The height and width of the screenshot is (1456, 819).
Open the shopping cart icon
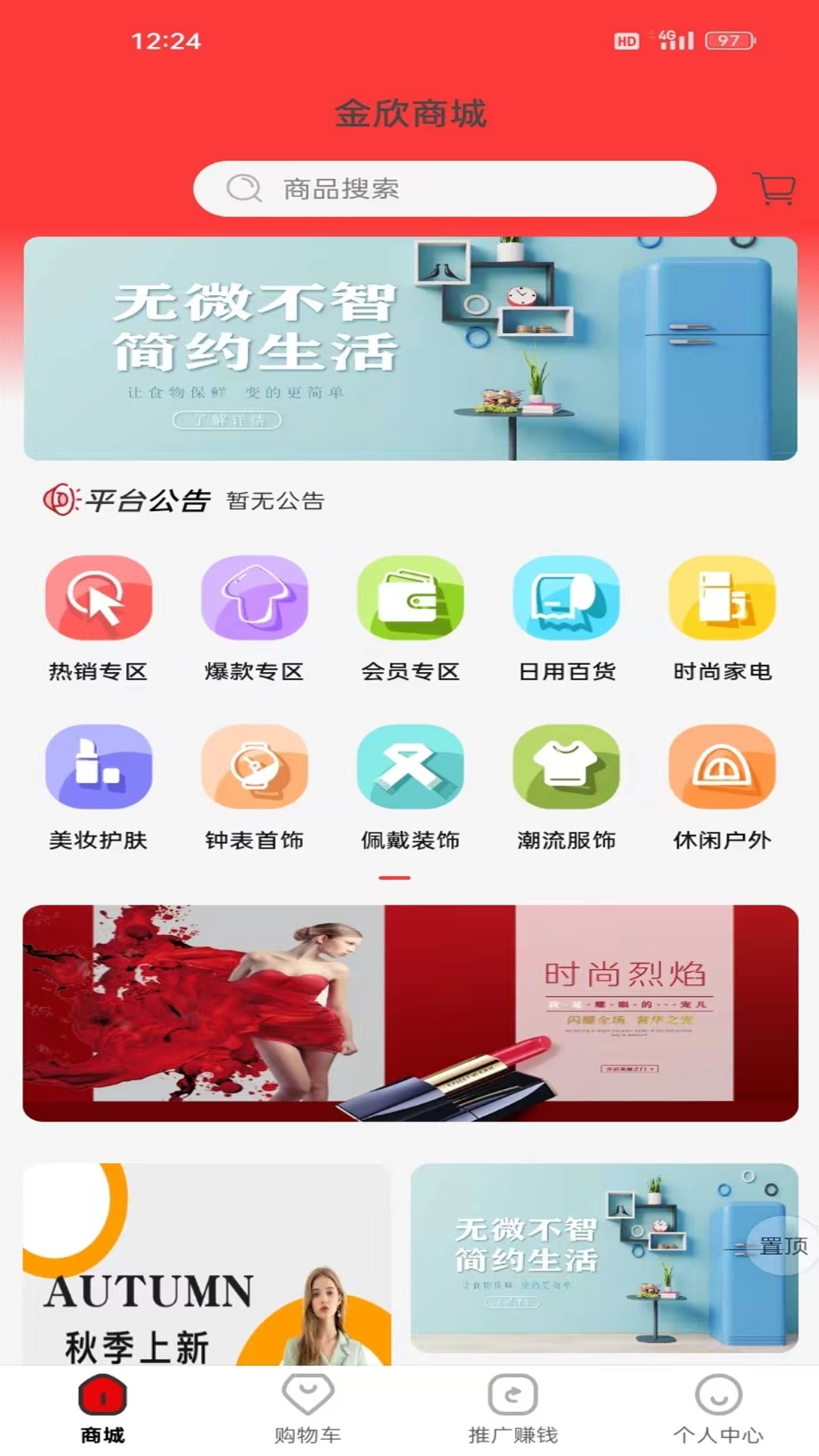[x=771, y=189]
